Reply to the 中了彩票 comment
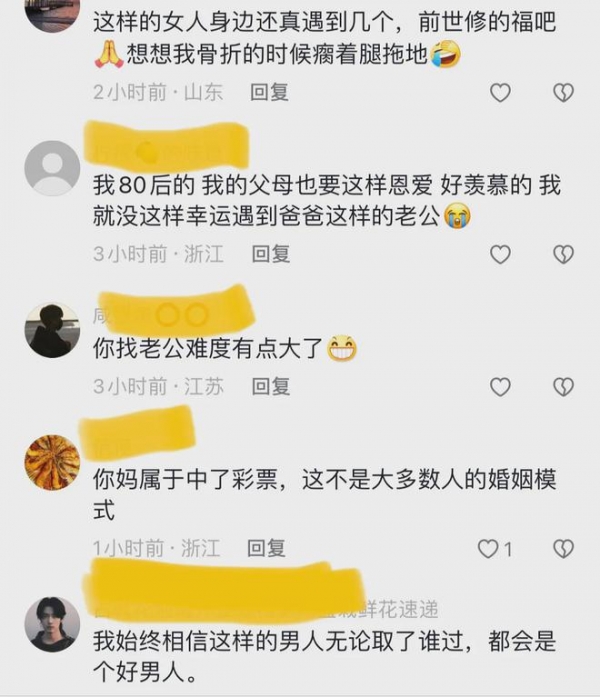Screen dimensions: 600x697 (267, 548)
